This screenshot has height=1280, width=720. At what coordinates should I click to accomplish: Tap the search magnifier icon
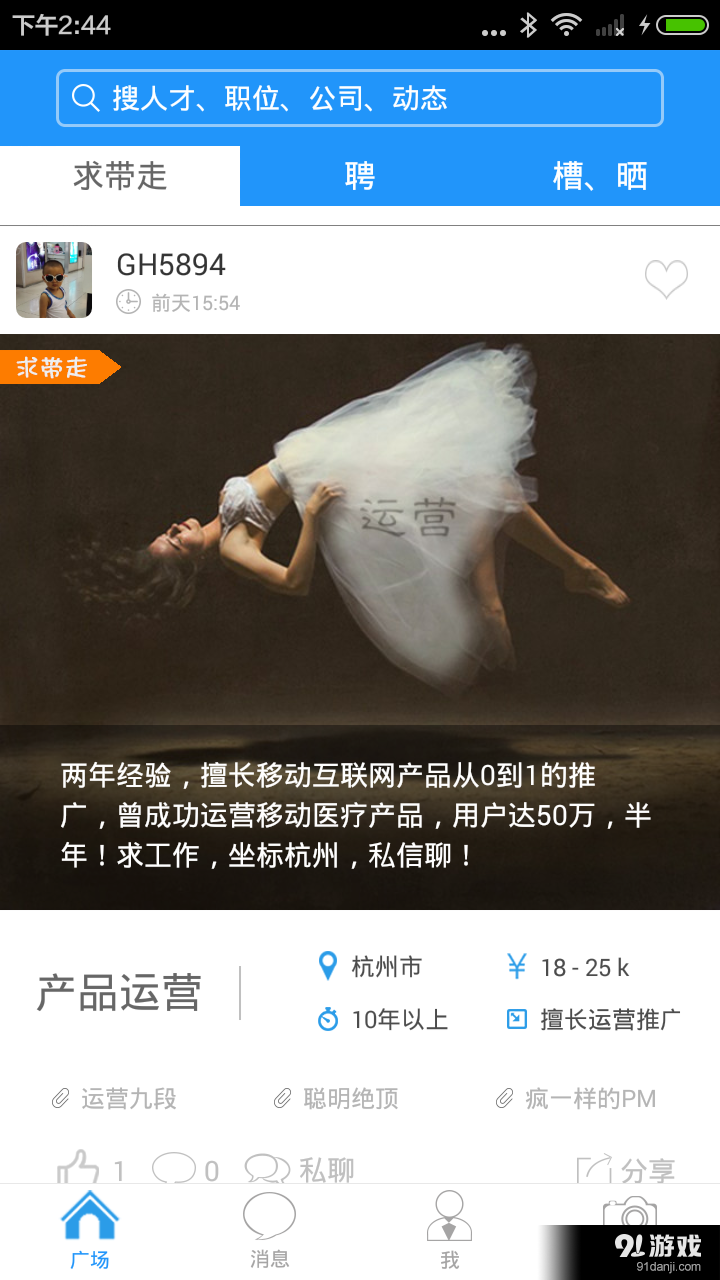(x=84, y=98)
